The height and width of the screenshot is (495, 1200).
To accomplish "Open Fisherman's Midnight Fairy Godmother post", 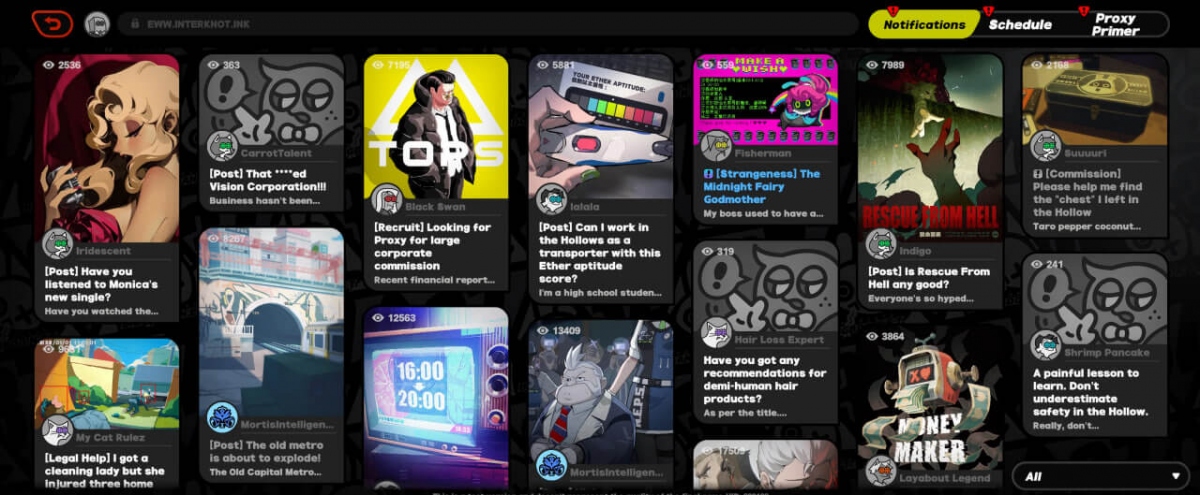I will tap(765, 140).
